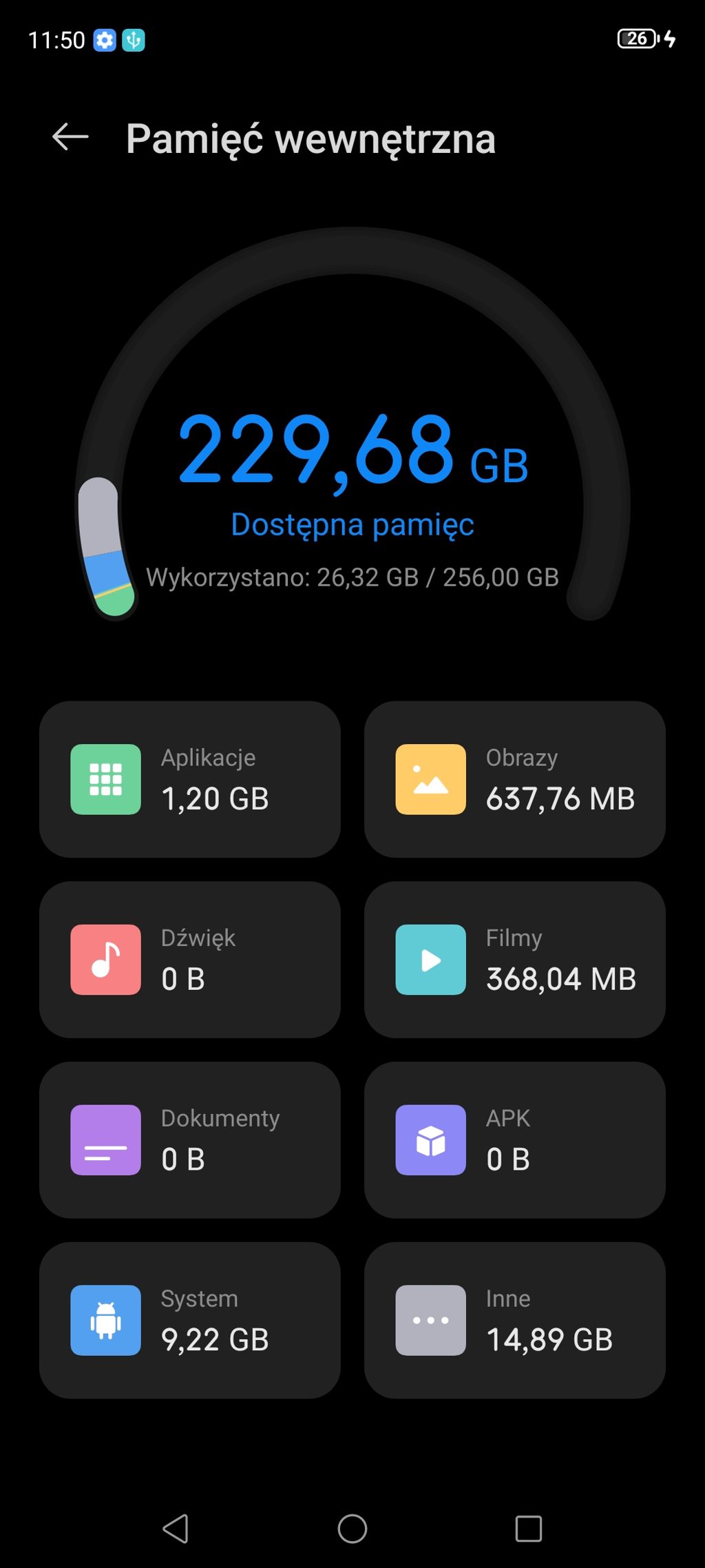Open the Obrazy storage card

click(x=514, y=779)
